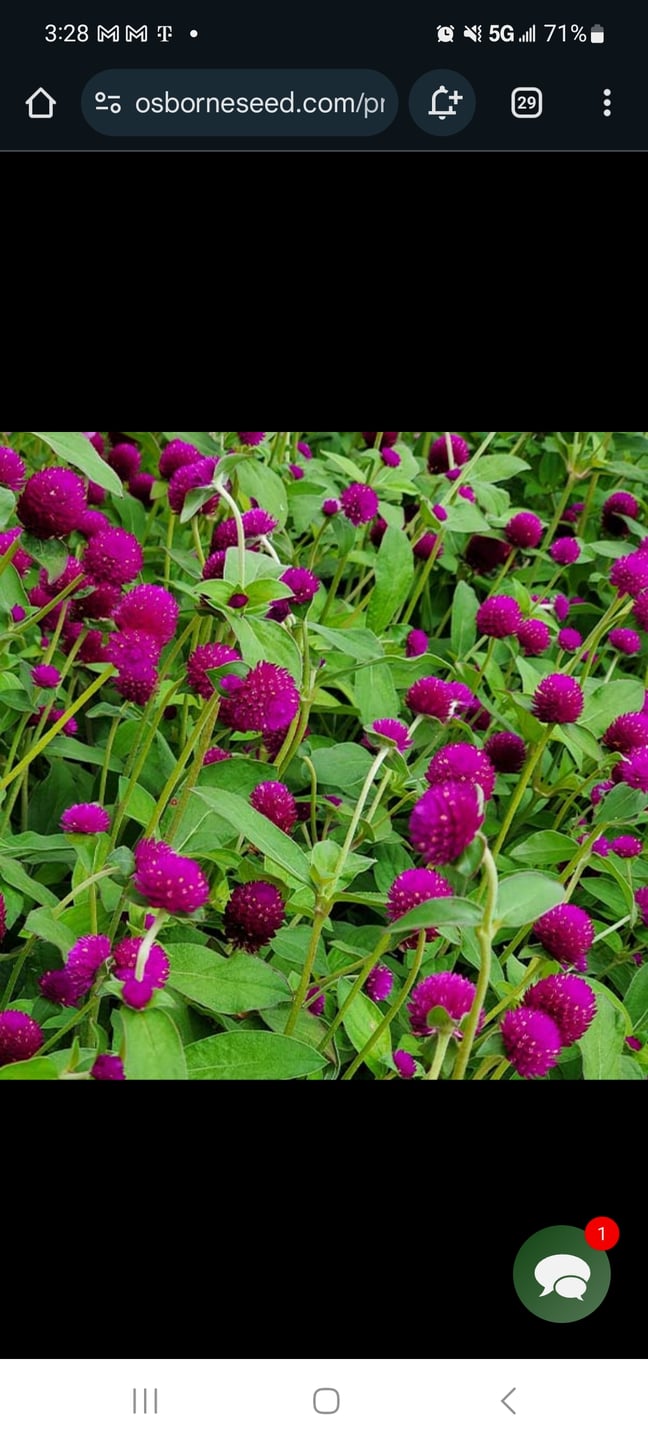This screenshot has width=648, height=1440.
Task: Show recent apps from the navigation bar
Action: coord(145,1400)
